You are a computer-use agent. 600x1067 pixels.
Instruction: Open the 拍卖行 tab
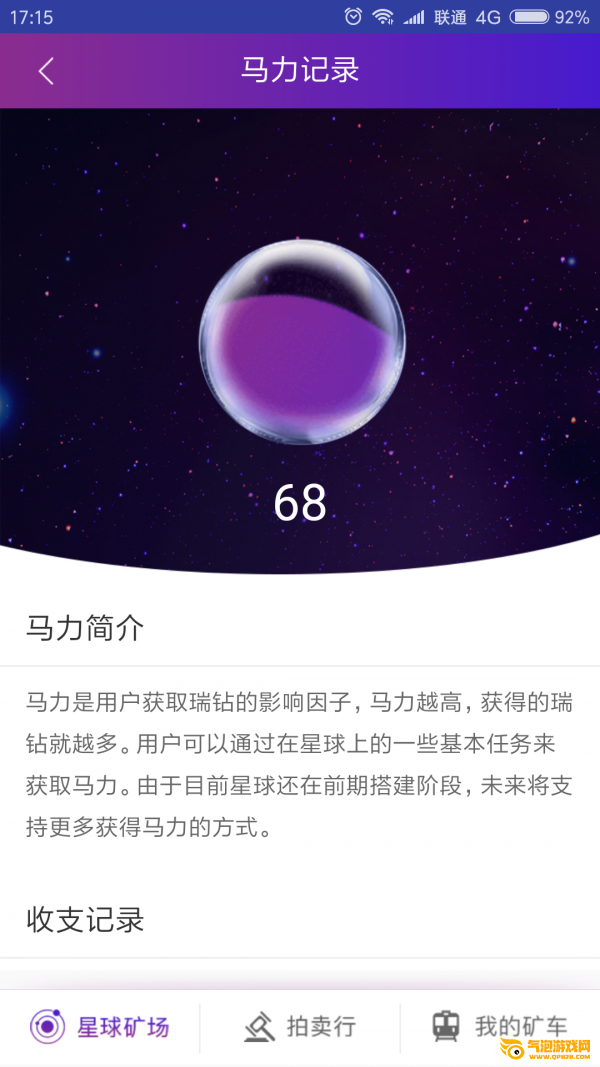click(x=300, y=1026)
